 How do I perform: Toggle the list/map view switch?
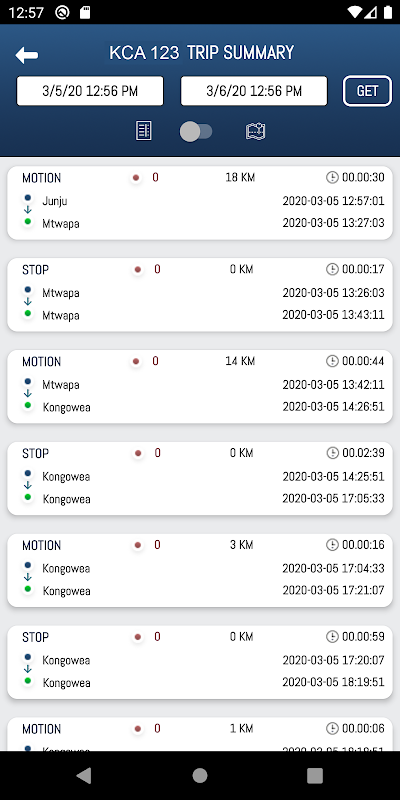(196, 132)
